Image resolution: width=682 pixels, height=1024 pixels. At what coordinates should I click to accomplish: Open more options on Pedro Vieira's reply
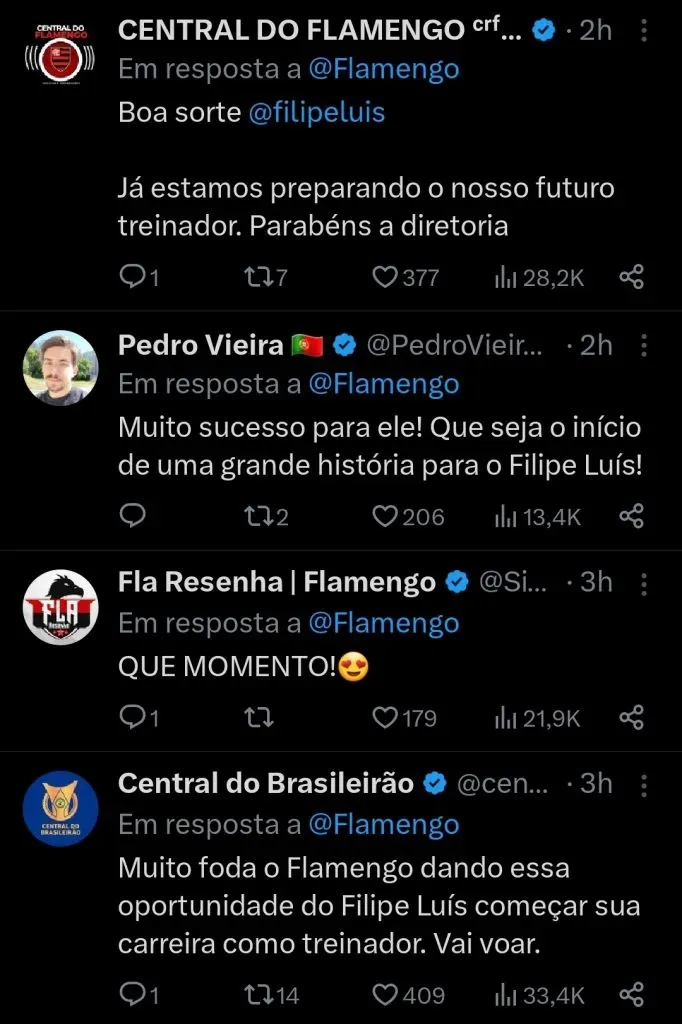[x=645, y=345]
